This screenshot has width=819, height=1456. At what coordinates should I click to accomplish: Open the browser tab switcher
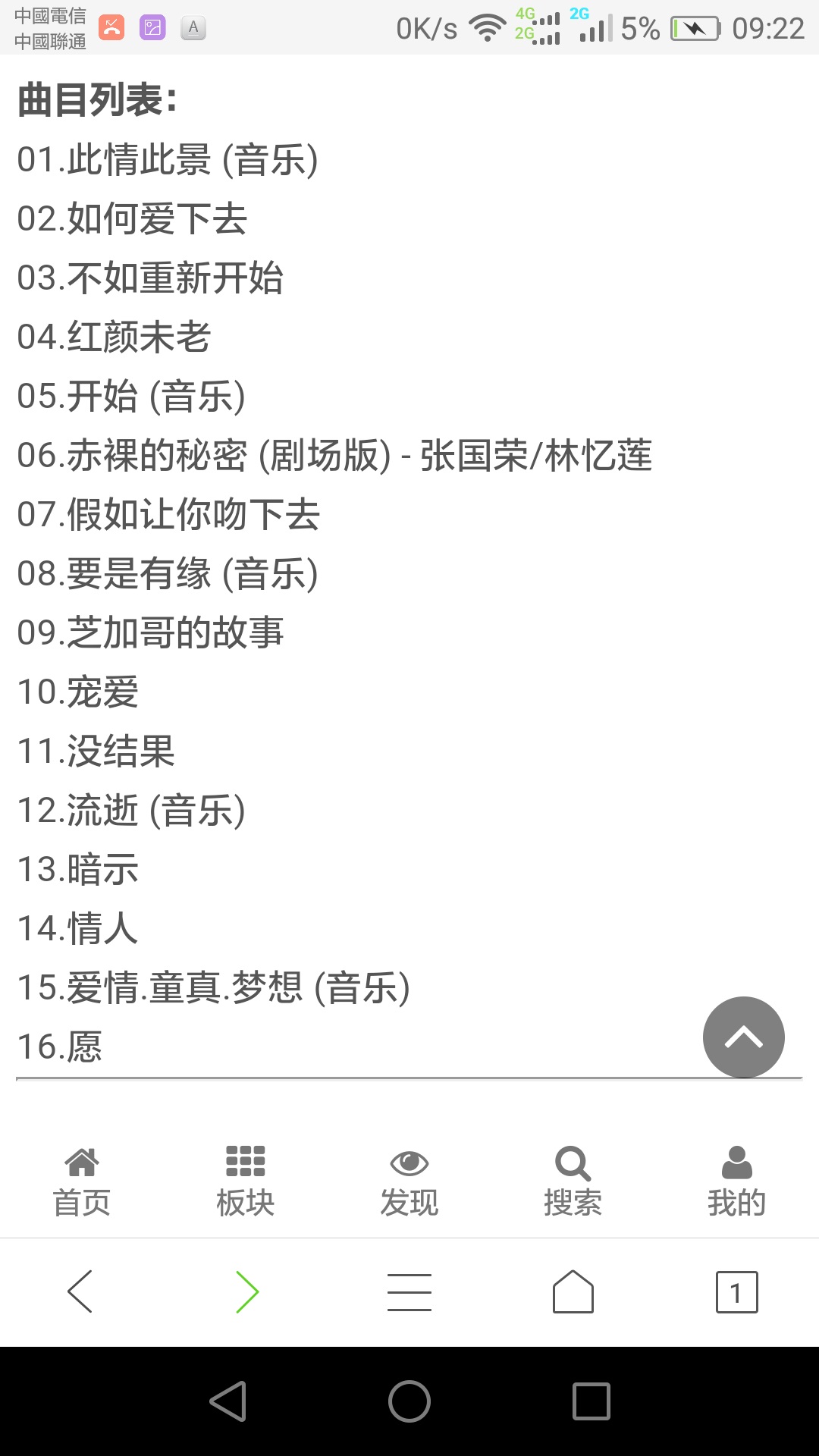(x=736, y=1291)
